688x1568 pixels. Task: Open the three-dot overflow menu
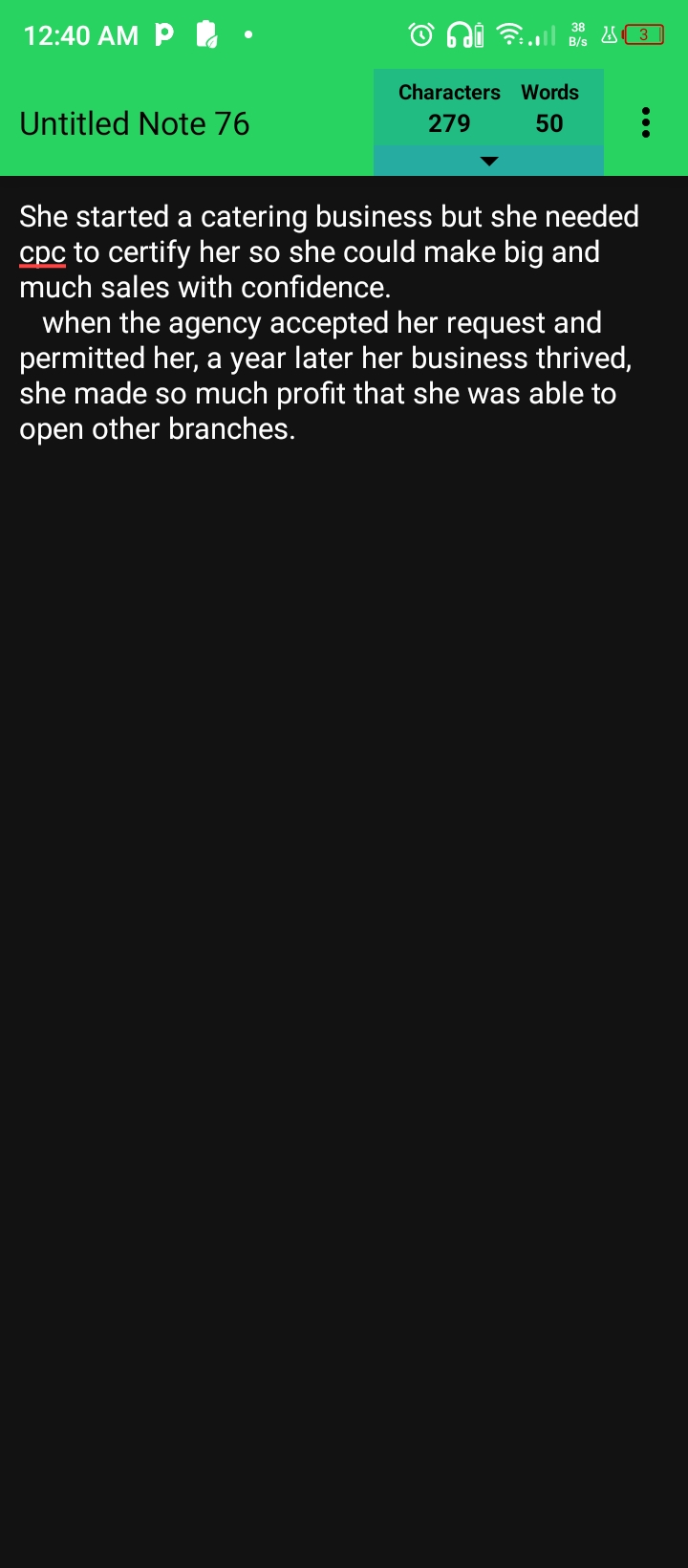(646, 122)
